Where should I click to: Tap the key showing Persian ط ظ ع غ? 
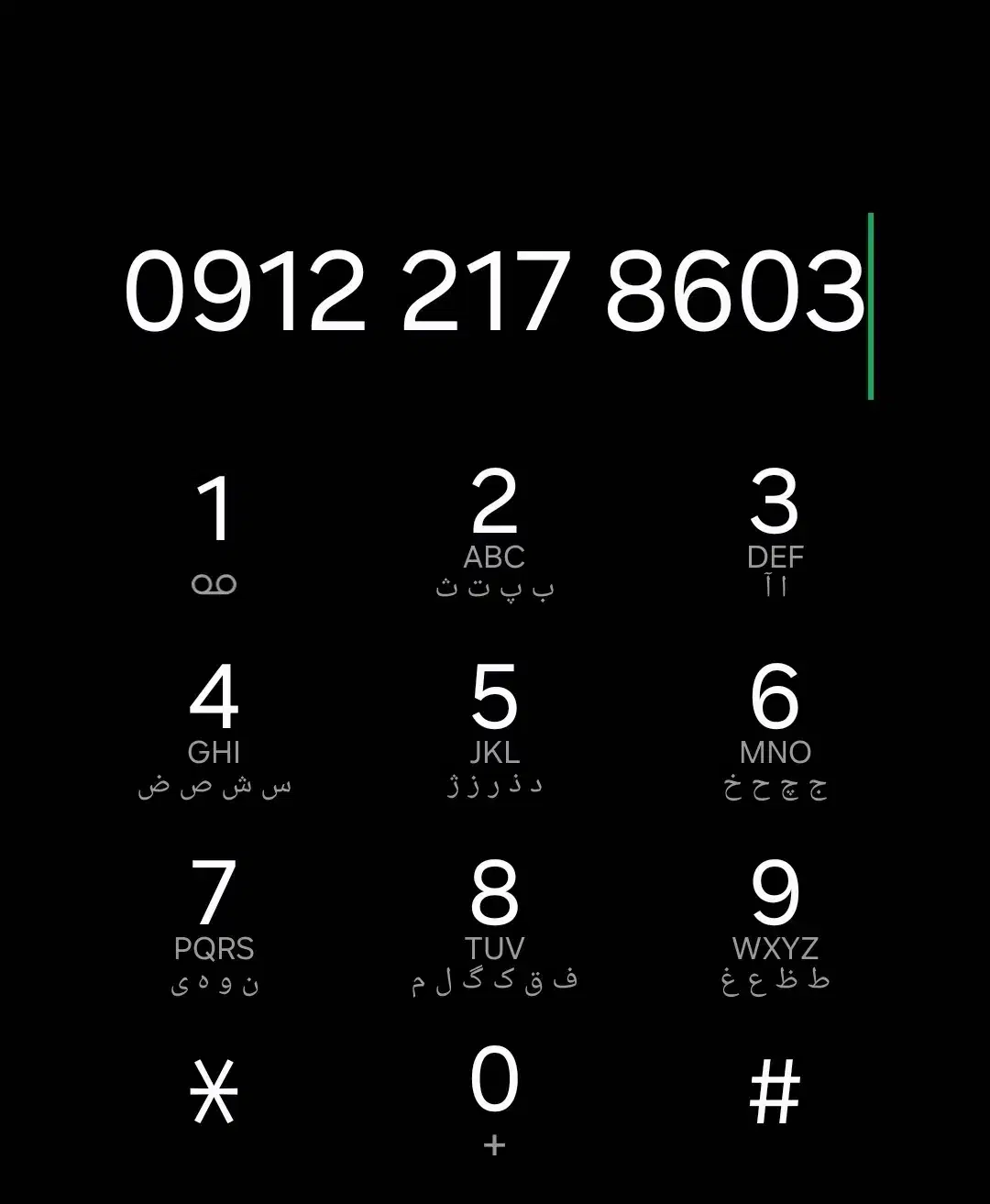pos(775,917)
